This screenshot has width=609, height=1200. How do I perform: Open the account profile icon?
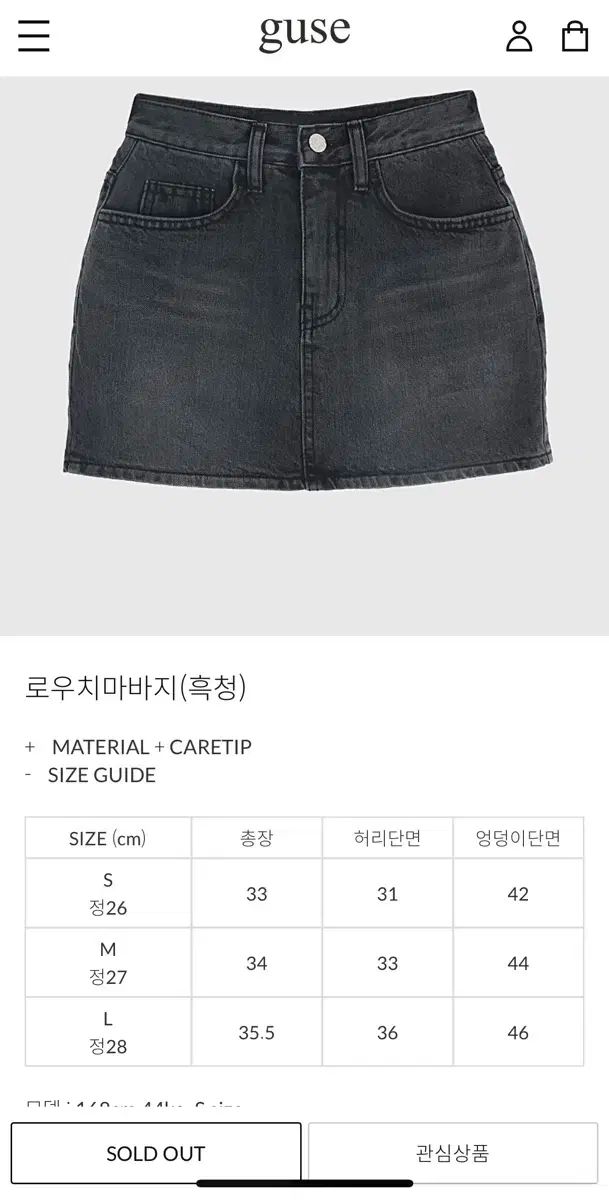click(519, 37)
